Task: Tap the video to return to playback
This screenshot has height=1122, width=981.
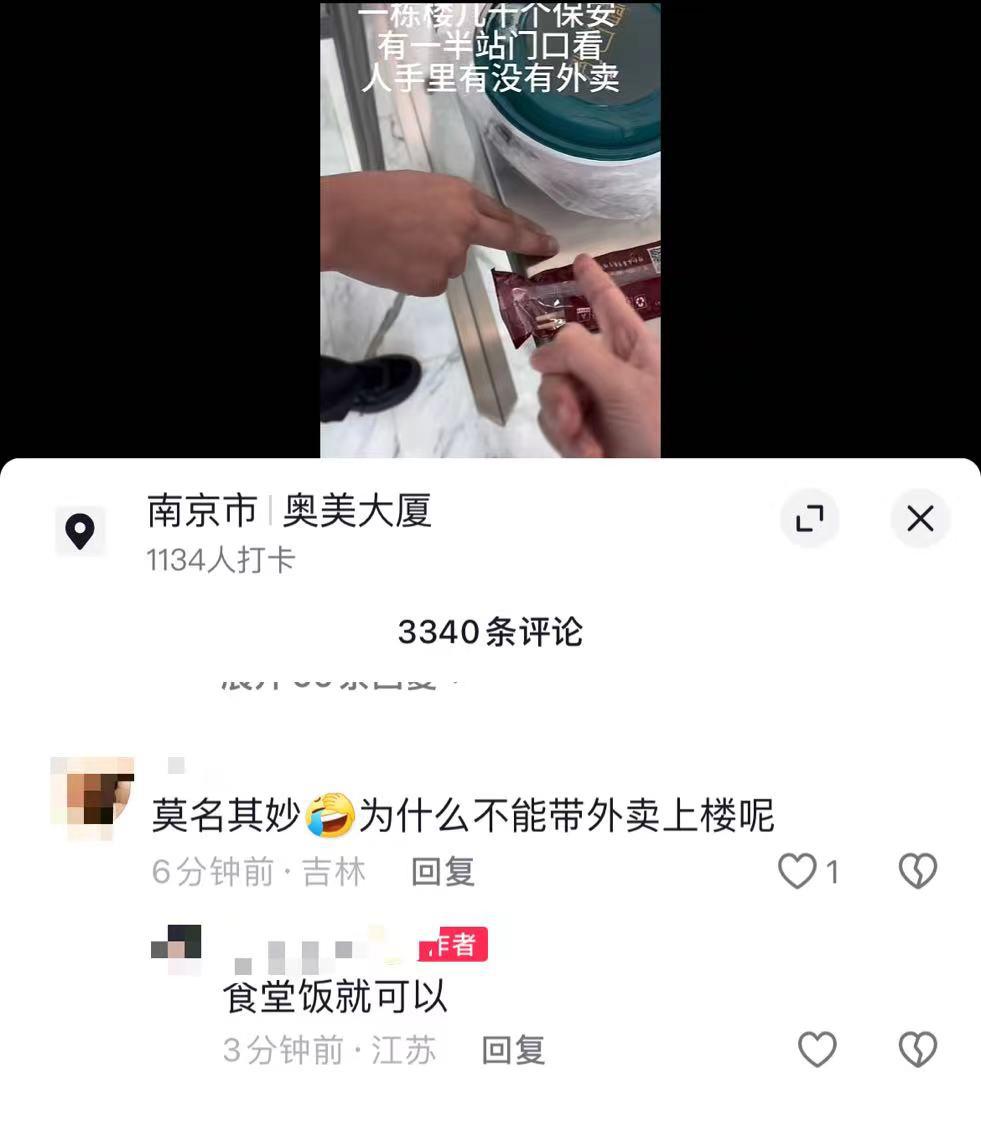Action: [490, 250]
